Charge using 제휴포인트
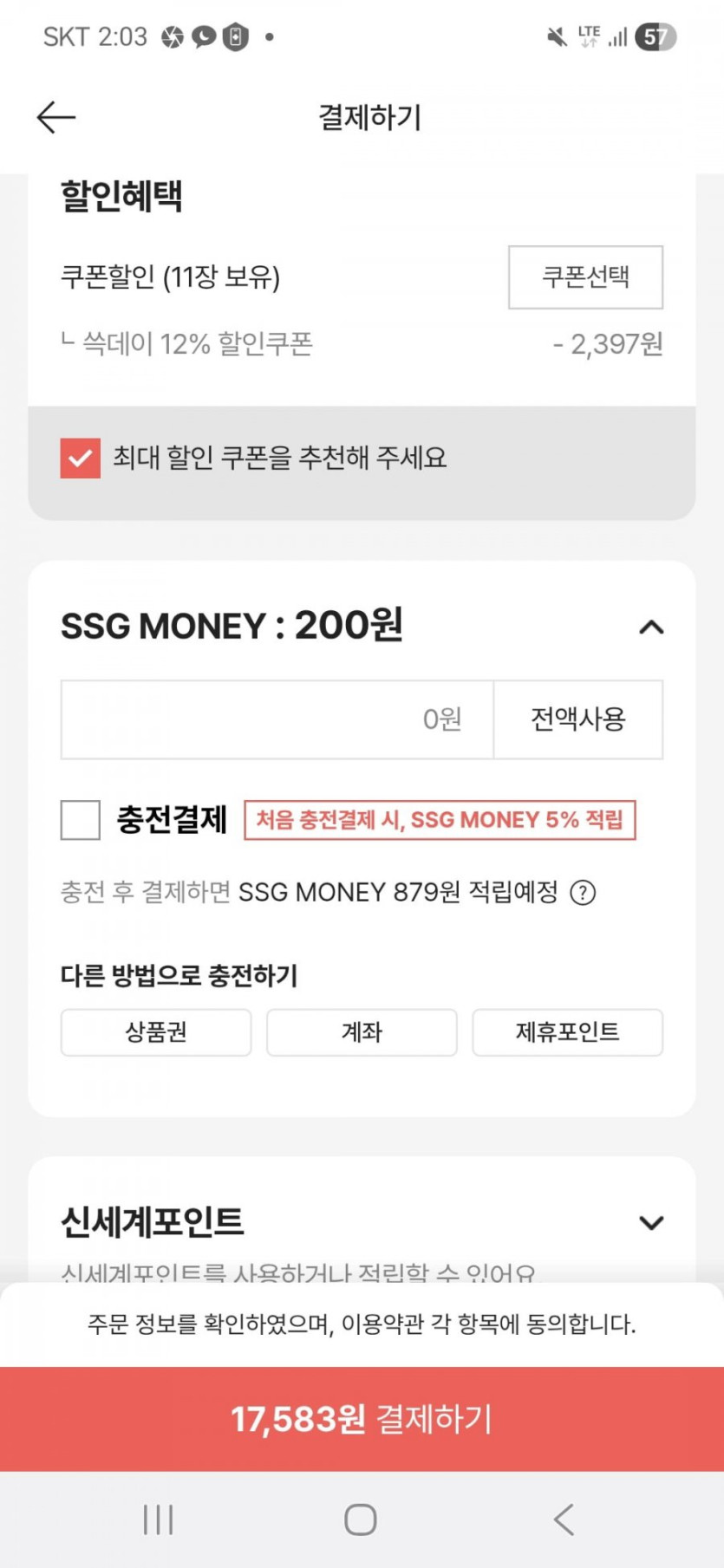 (x=567, y=1032)
